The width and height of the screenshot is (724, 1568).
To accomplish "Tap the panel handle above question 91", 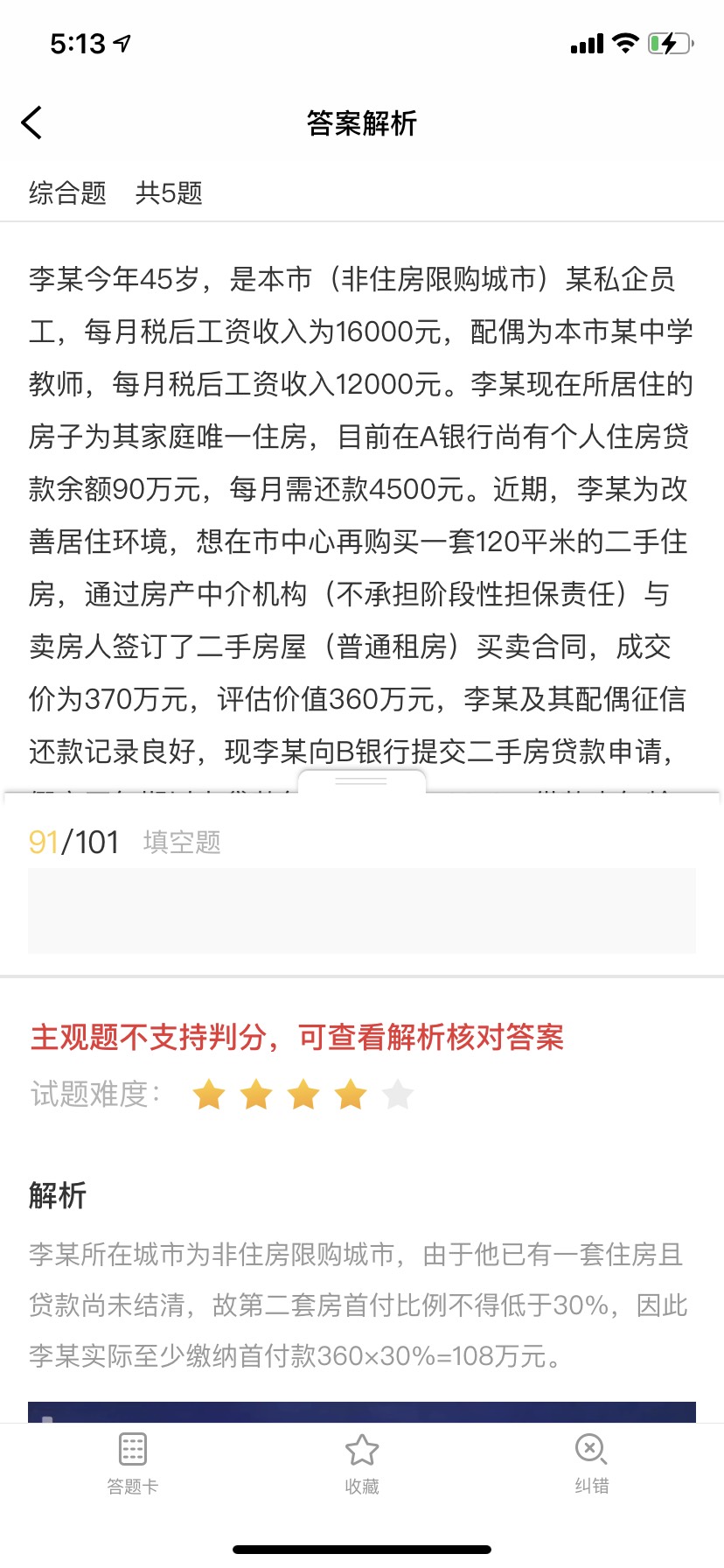I will (362, 780).
